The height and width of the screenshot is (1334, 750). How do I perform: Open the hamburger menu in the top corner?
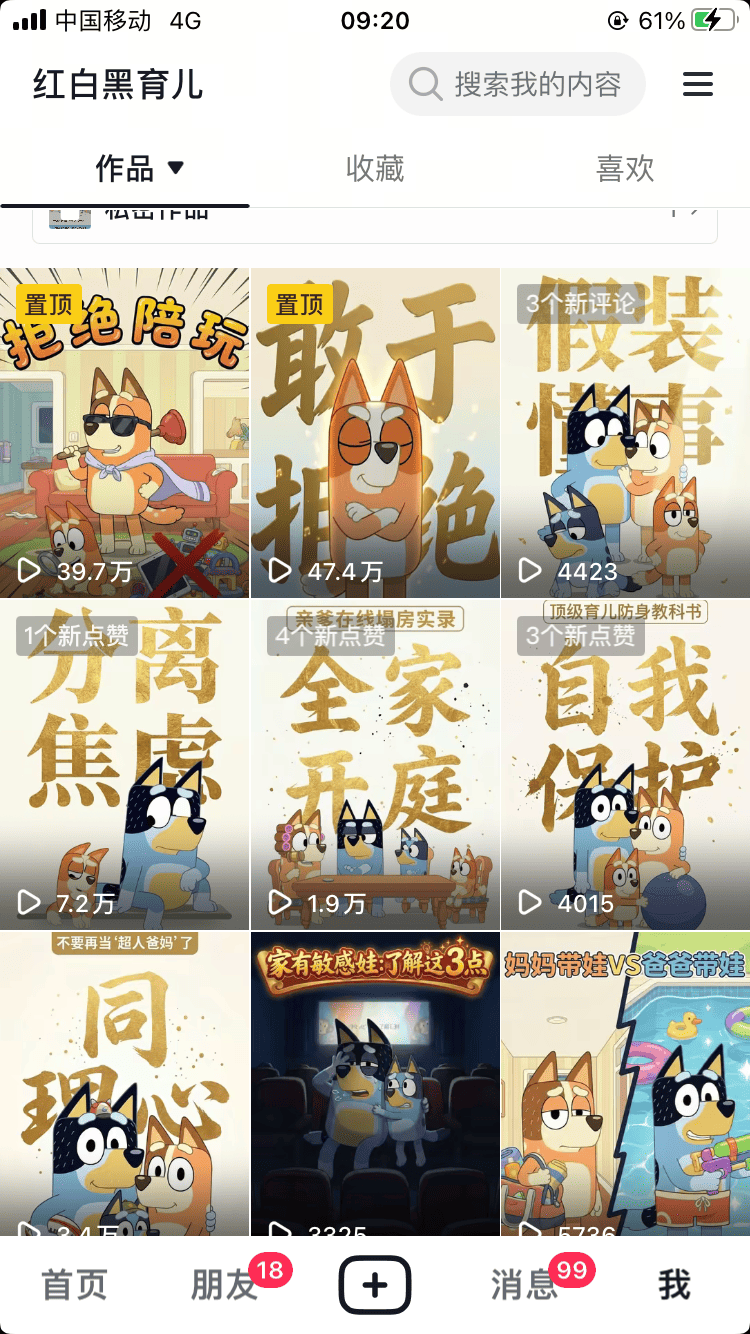coord(698,84)
